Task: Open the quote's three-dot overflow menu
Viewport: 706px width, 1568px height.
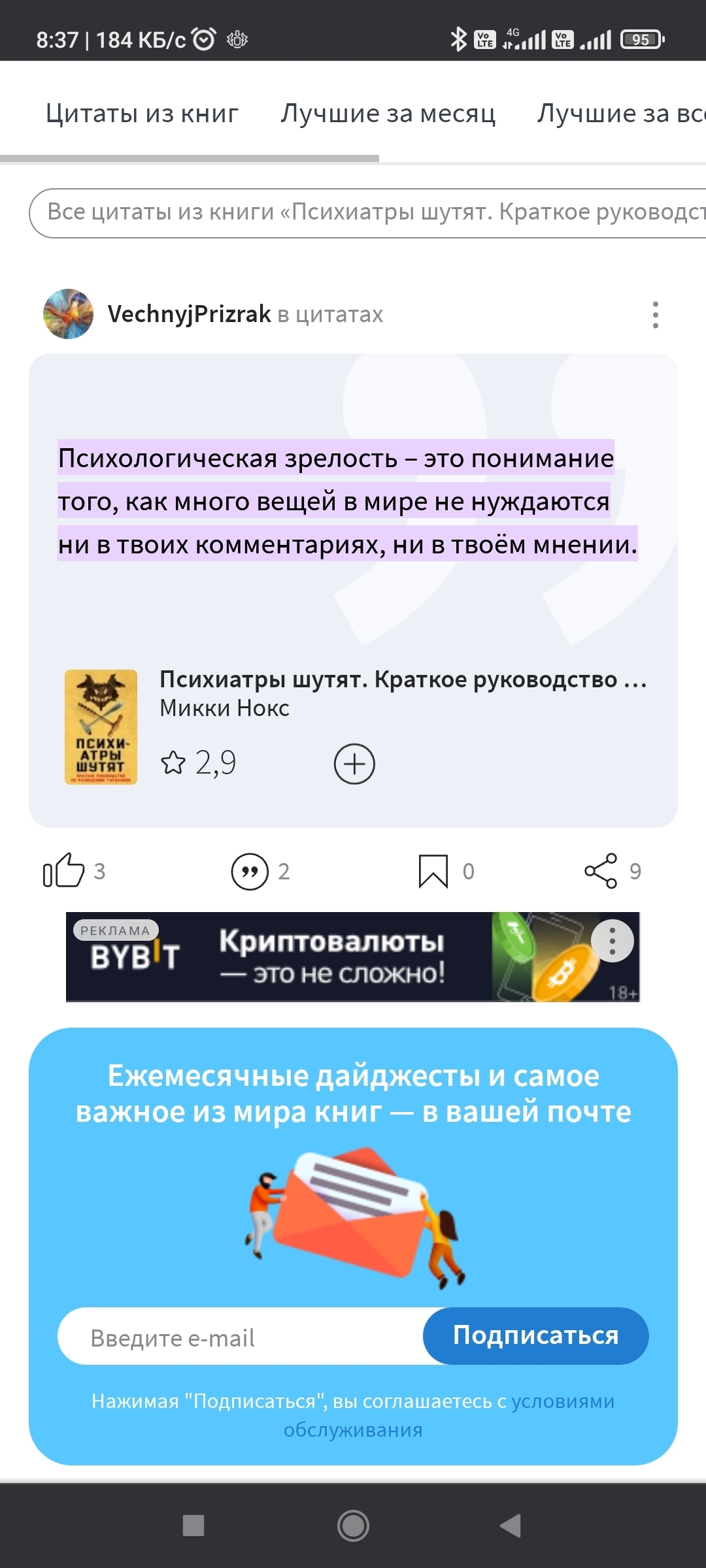Action: 655,315
